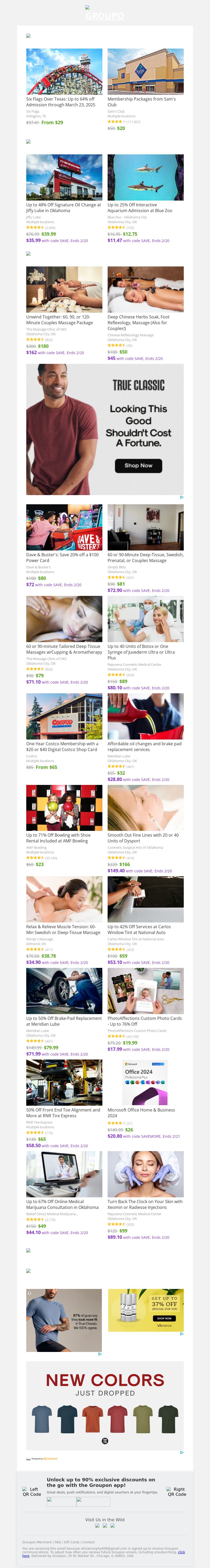Open the Contact footer link

click(89, 1543)
